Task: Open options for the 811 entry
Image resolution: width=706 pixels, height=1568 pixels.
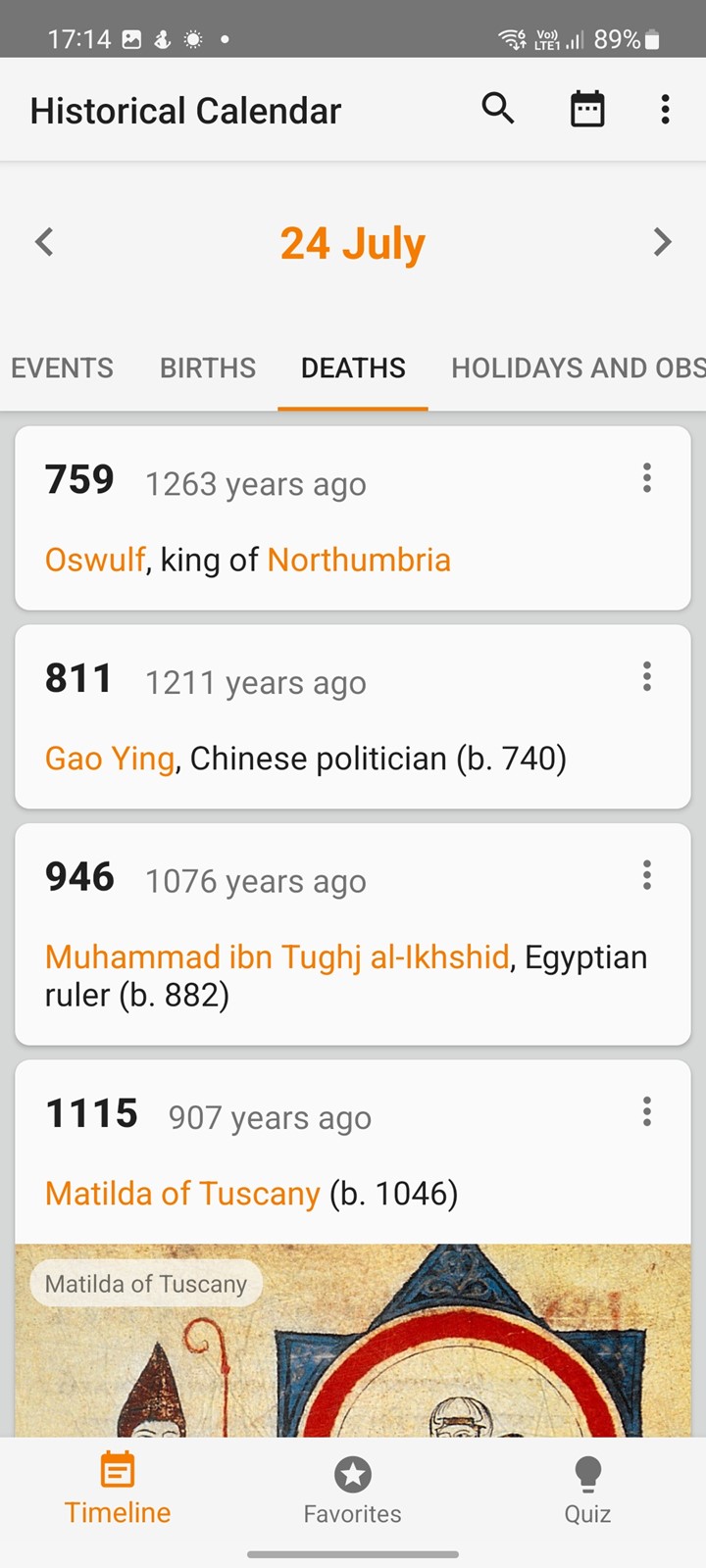Action: coord(647,676)
